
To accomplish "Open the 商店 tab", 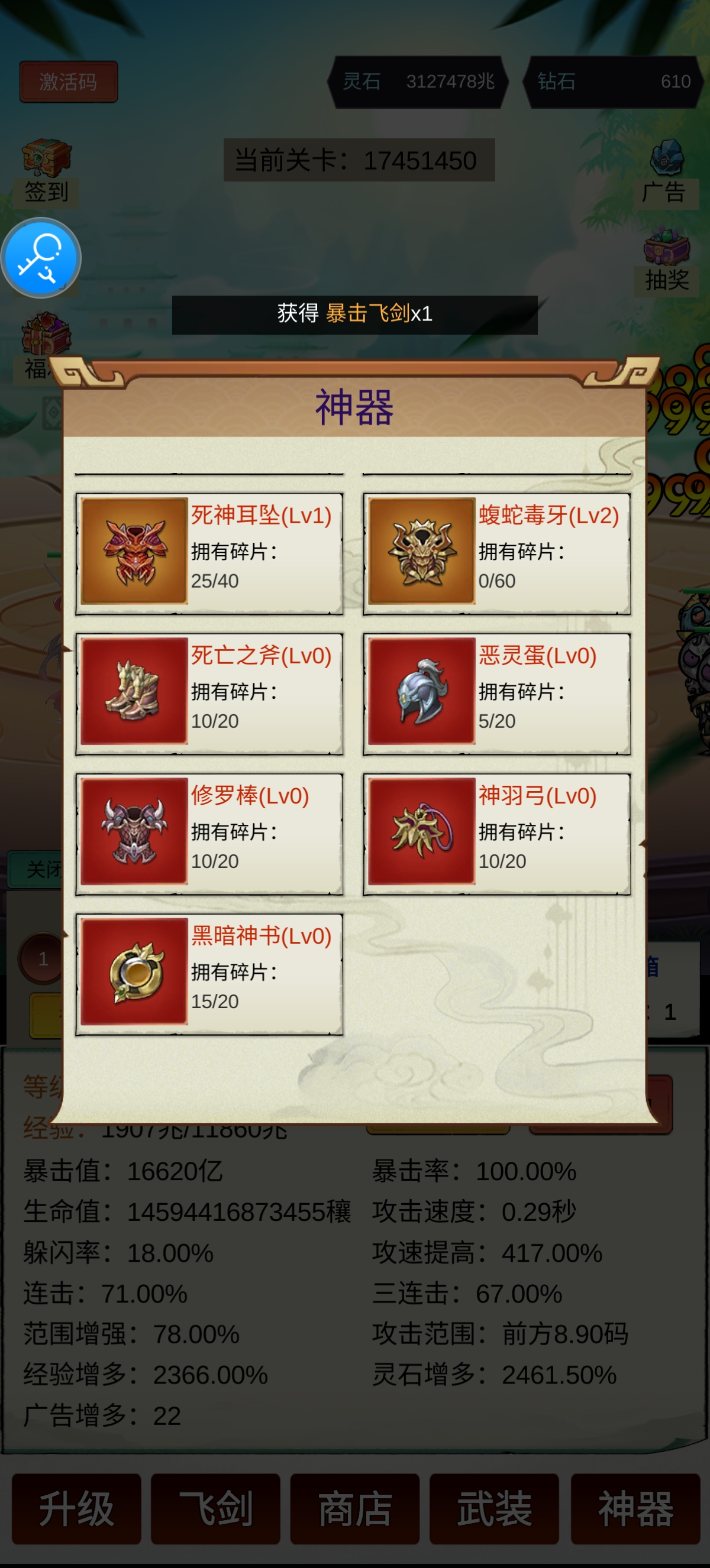I will click(355, 1508).
